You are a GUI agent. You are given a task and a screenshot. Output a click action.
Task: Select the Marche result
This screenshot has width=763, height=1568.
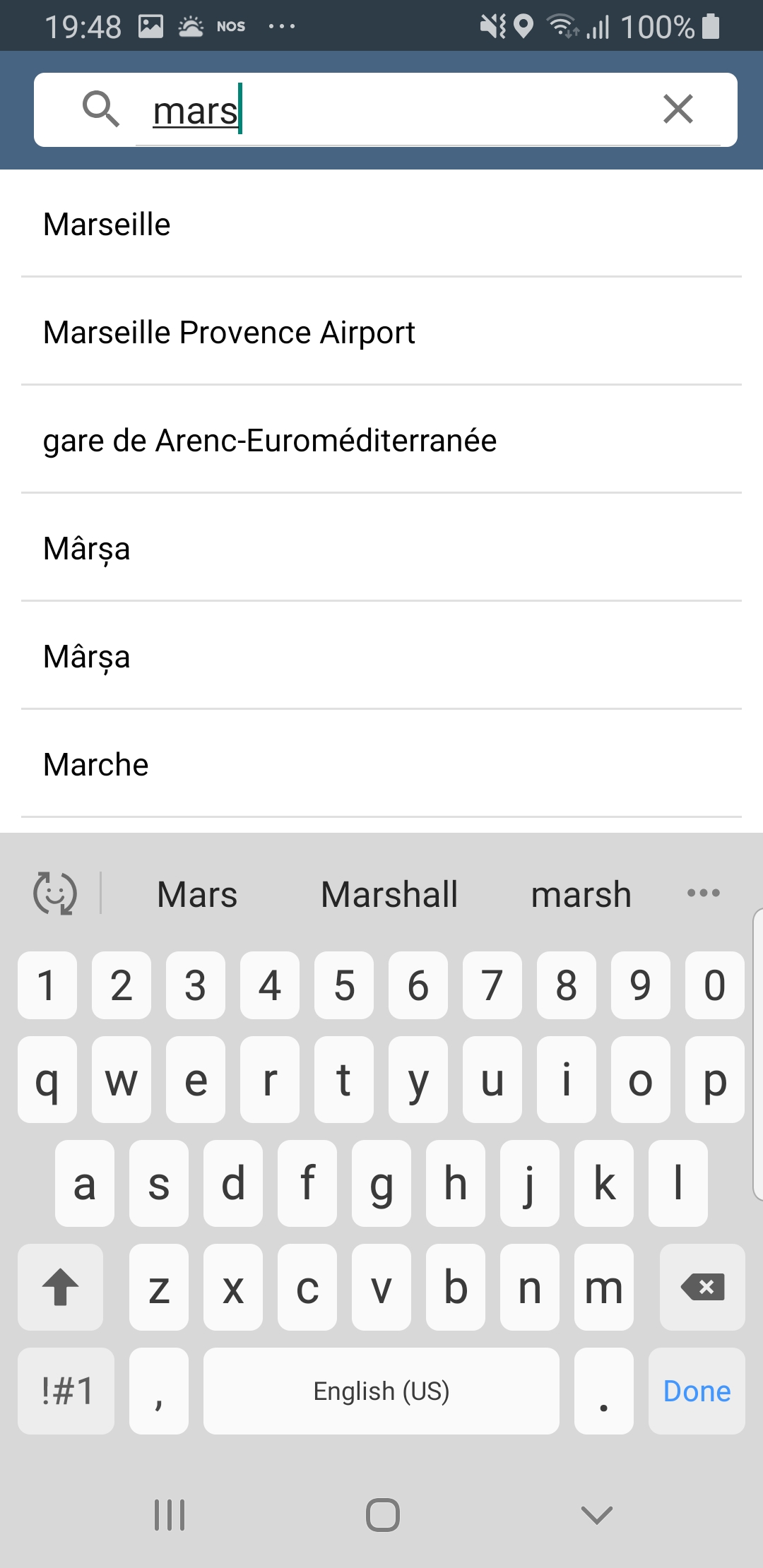(x=381, y=764)
